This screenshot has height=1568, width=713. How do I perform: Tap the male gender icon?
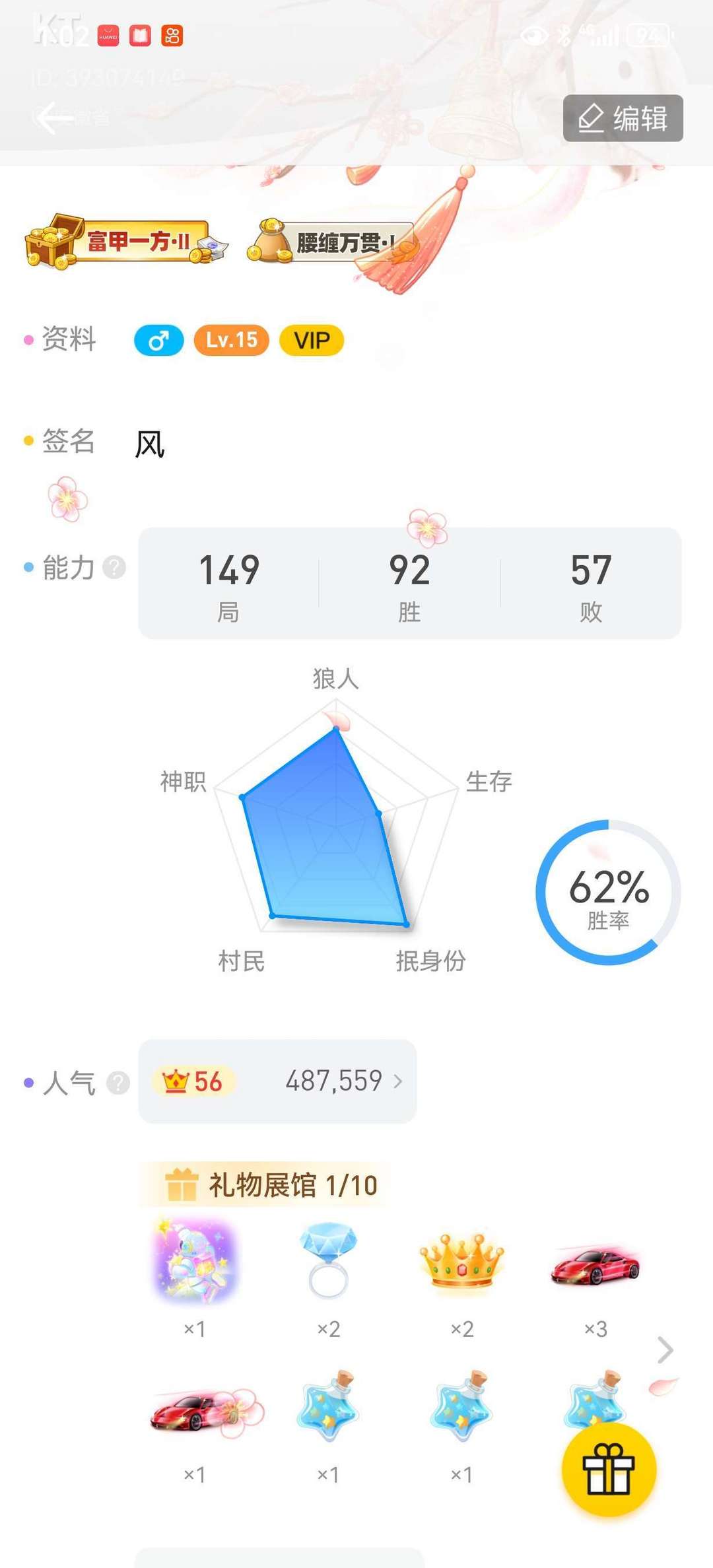coord(158,339)
